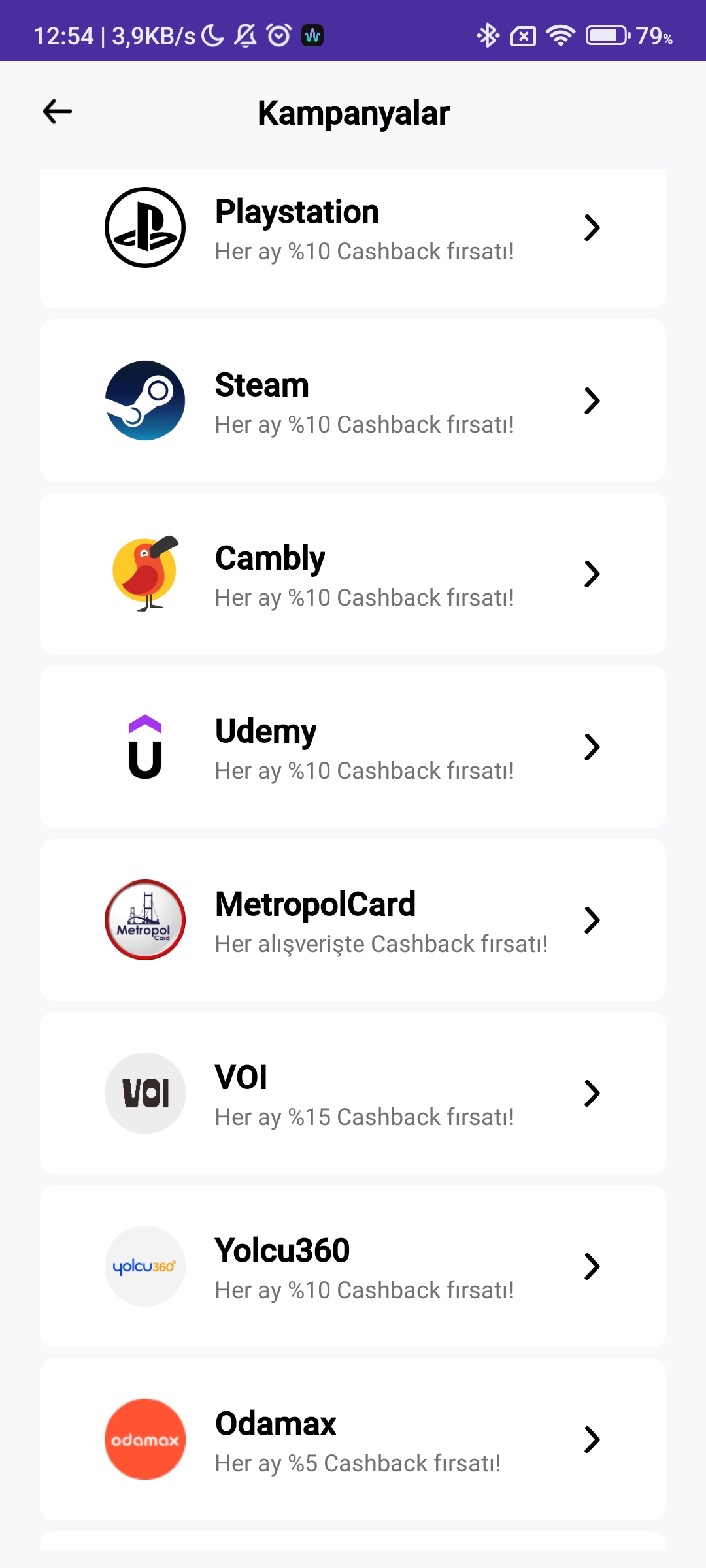Screen dimensions: 706x1568
Task: Open the Yolcu360 campaign
Action: point(353,1266)
